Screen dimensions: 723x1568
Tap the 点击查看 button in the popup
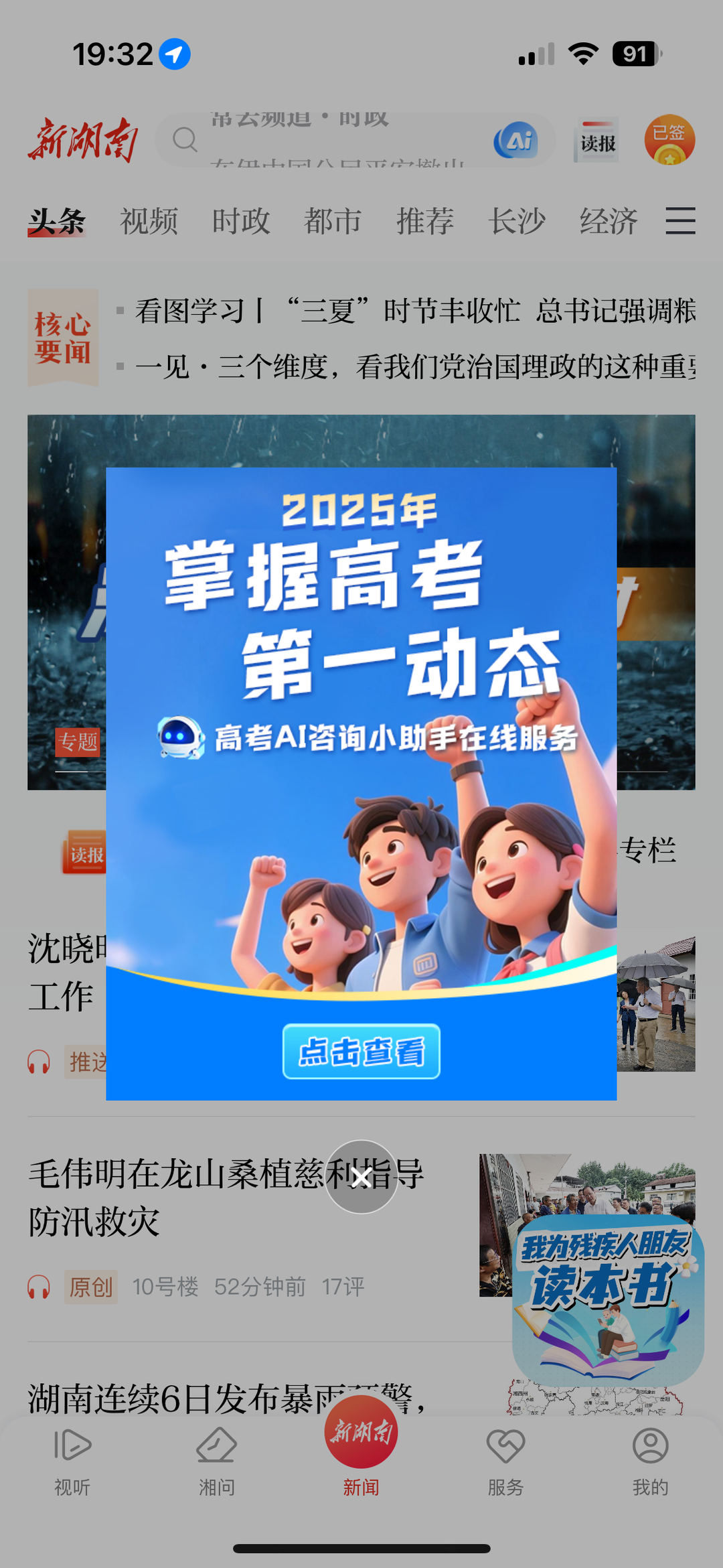click(x=361, y=1051)
